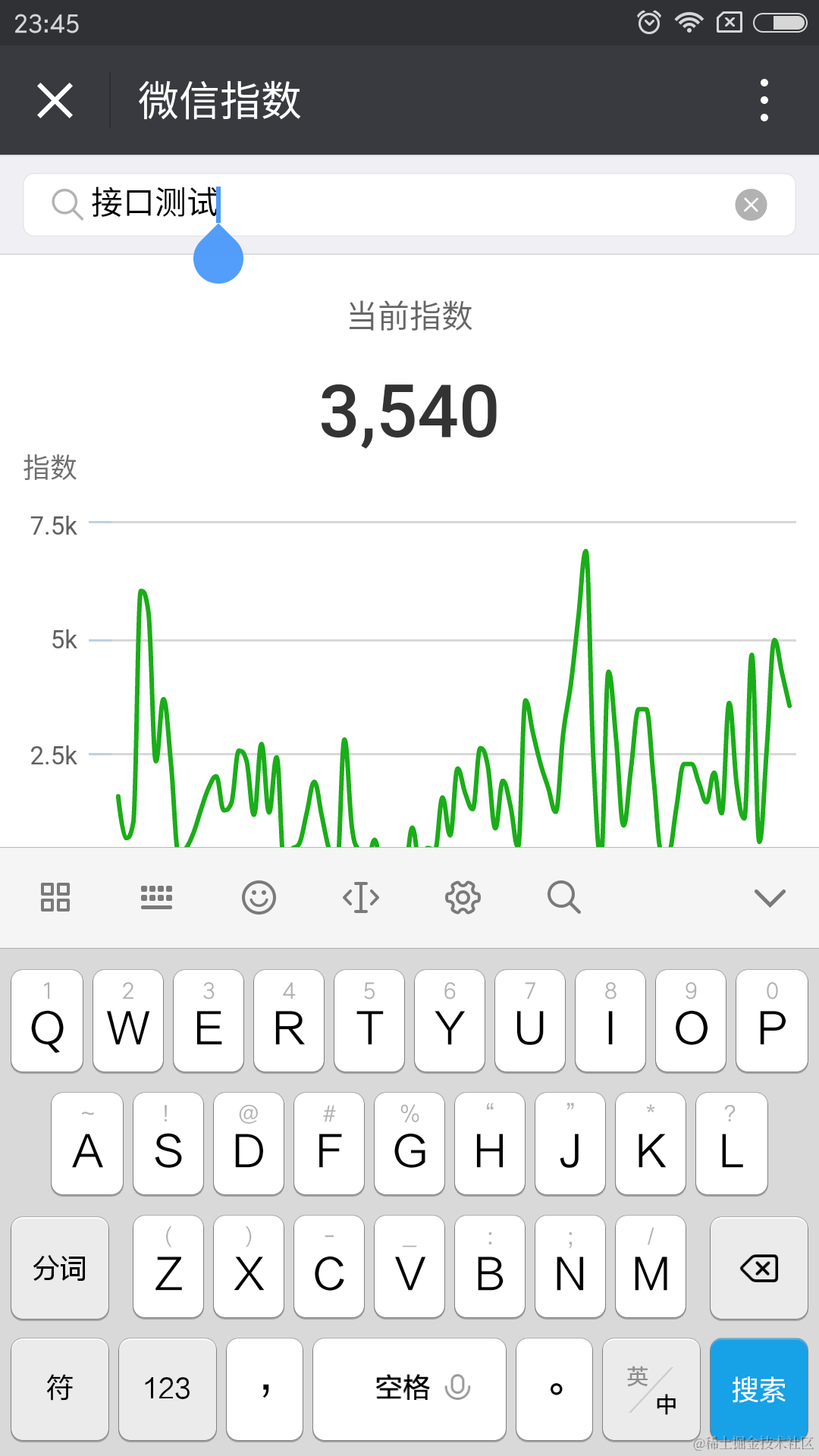Viewport: 819px width, 1456px height.
Task: Select the text cursor selection icon
Action: [x=360, y=897]
